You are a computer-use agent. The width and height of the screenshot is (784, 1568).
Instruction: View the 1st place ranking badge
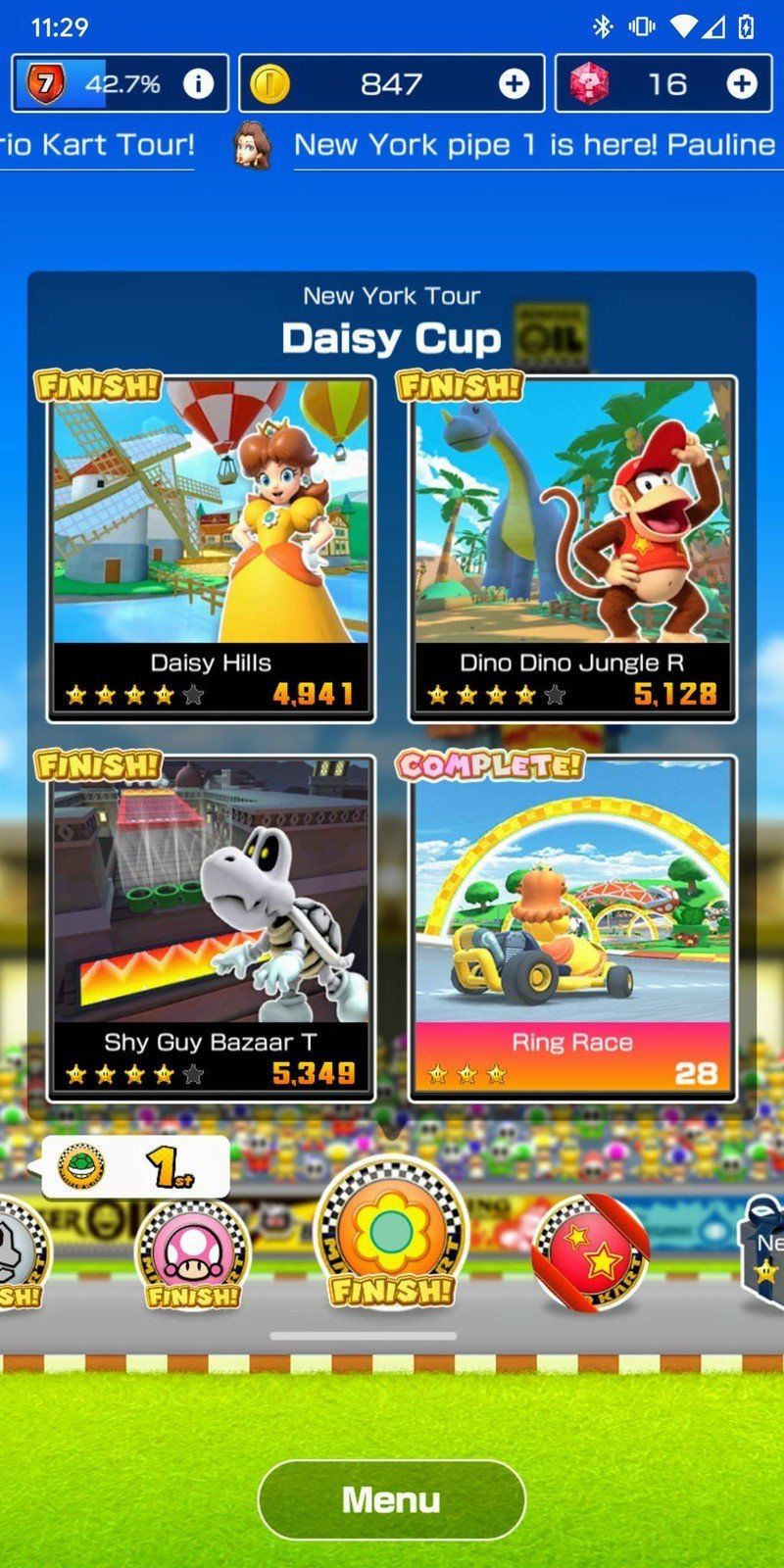[135, 1167]
